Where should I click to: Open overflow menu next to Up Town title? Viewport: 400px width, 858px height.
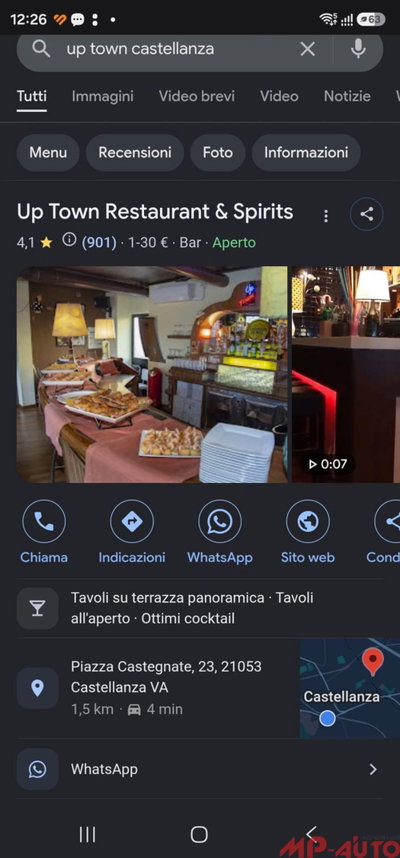[x=326, y=216]
